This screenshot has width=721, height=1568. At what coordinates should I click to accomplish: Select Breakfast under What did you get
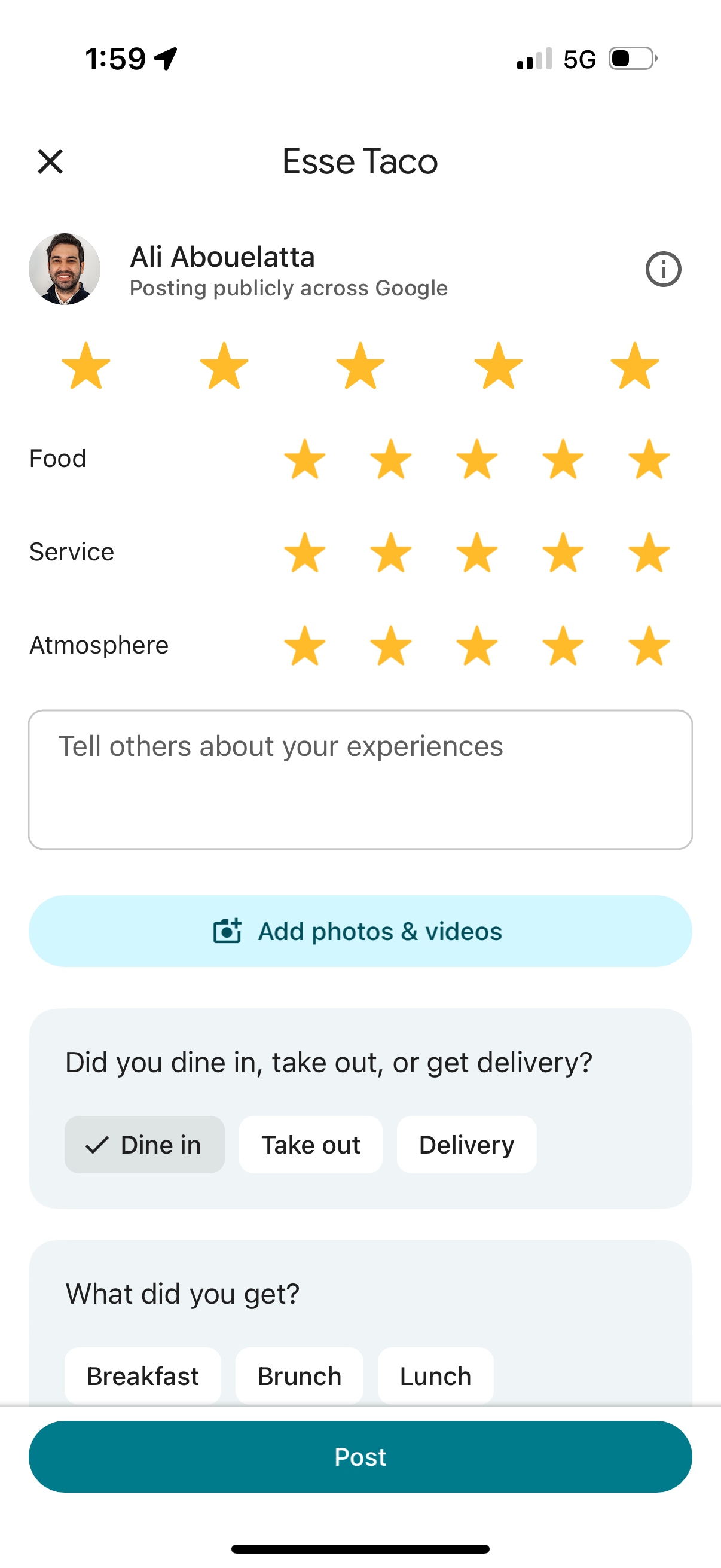pyautogui.click(x=142, y=1375)
